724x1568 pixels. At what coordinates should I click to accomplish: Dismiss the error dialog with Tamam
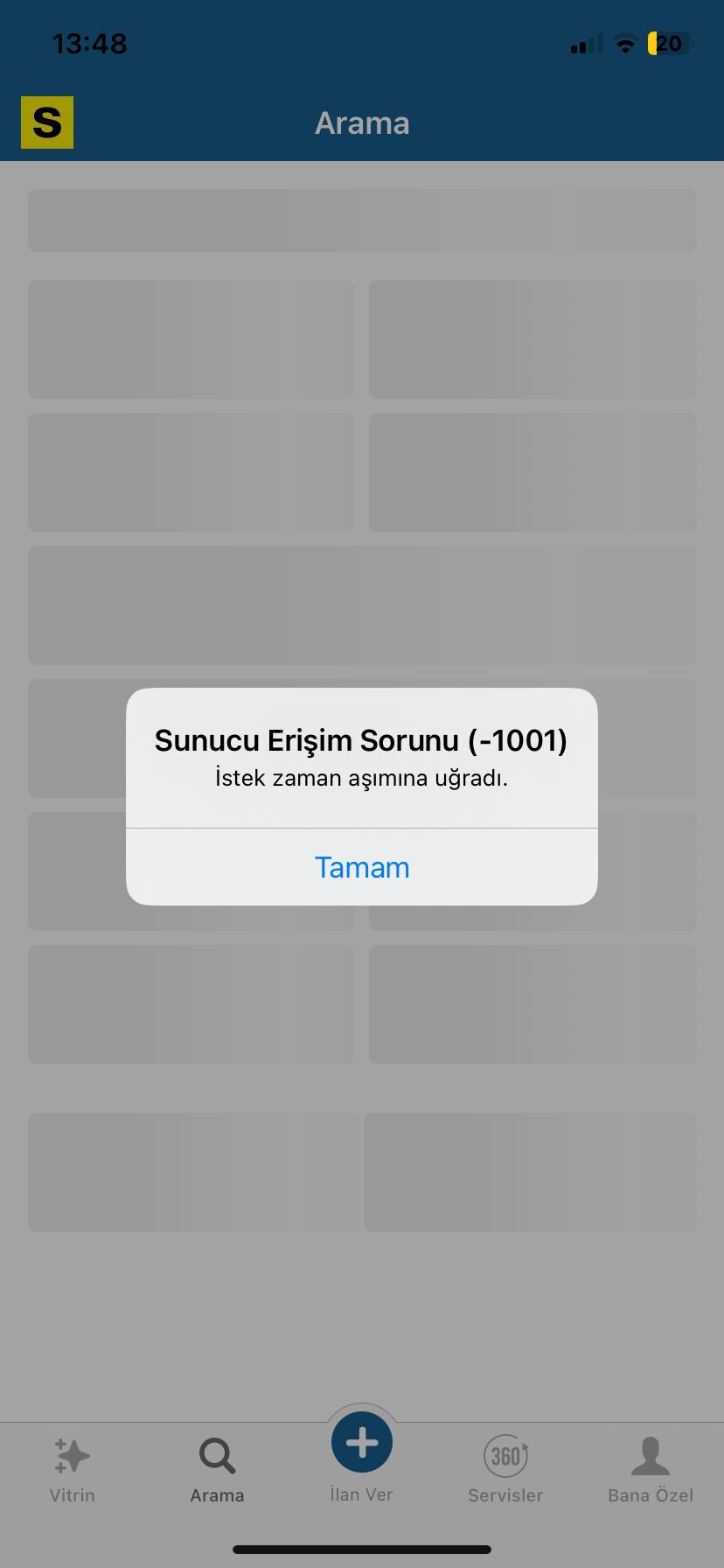point(362,867)
